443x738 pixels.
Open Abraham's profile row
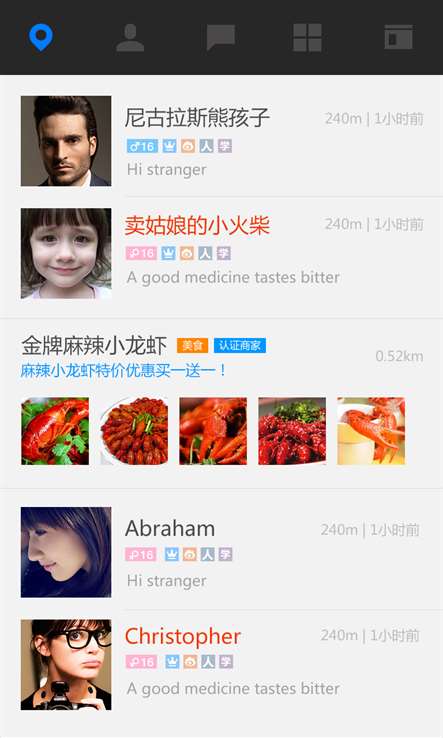[221, 552]
